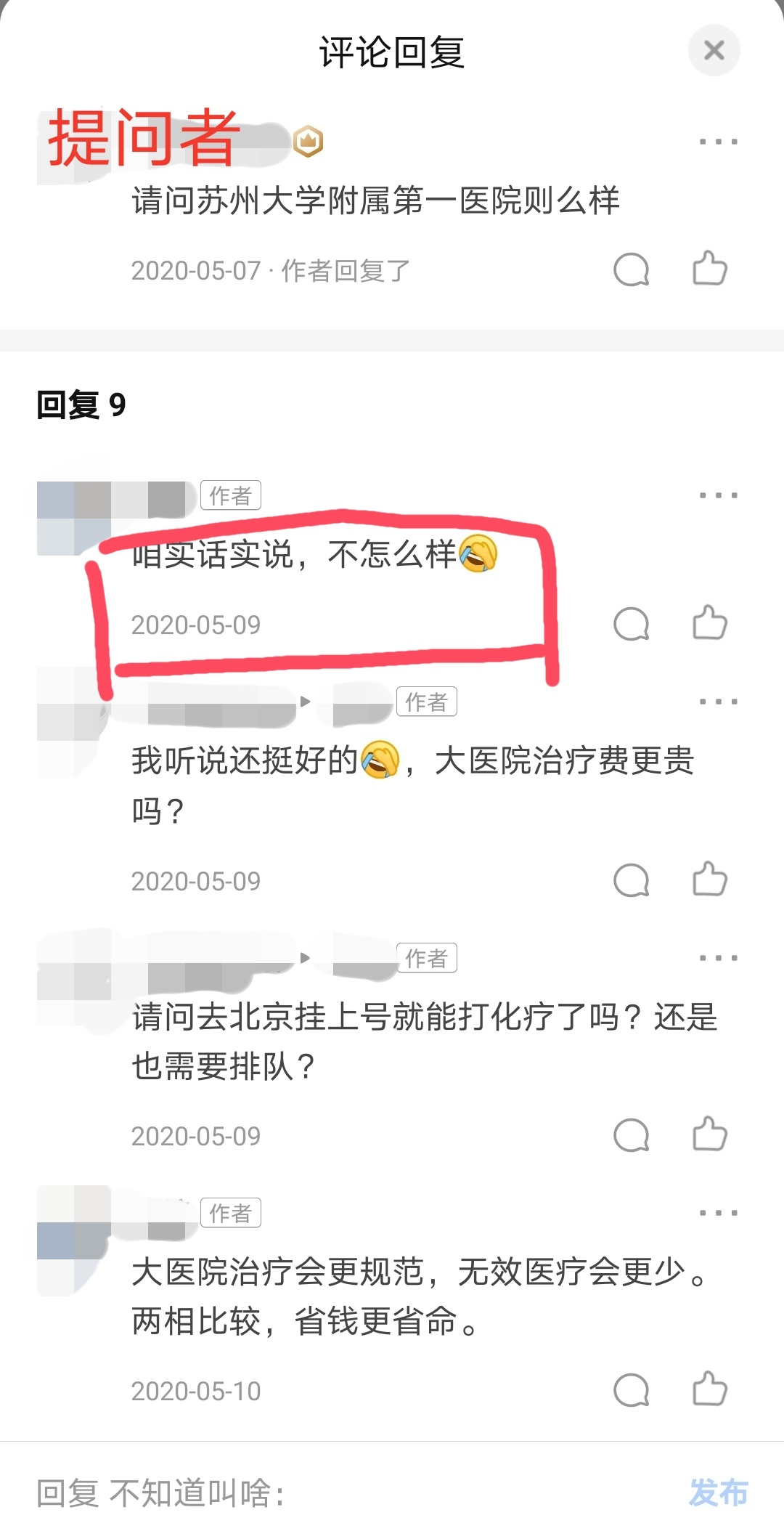Viewport: 784px width, 1531px height.
Task: Tap 发布 to post the reply
Action: pos(718,1493)
